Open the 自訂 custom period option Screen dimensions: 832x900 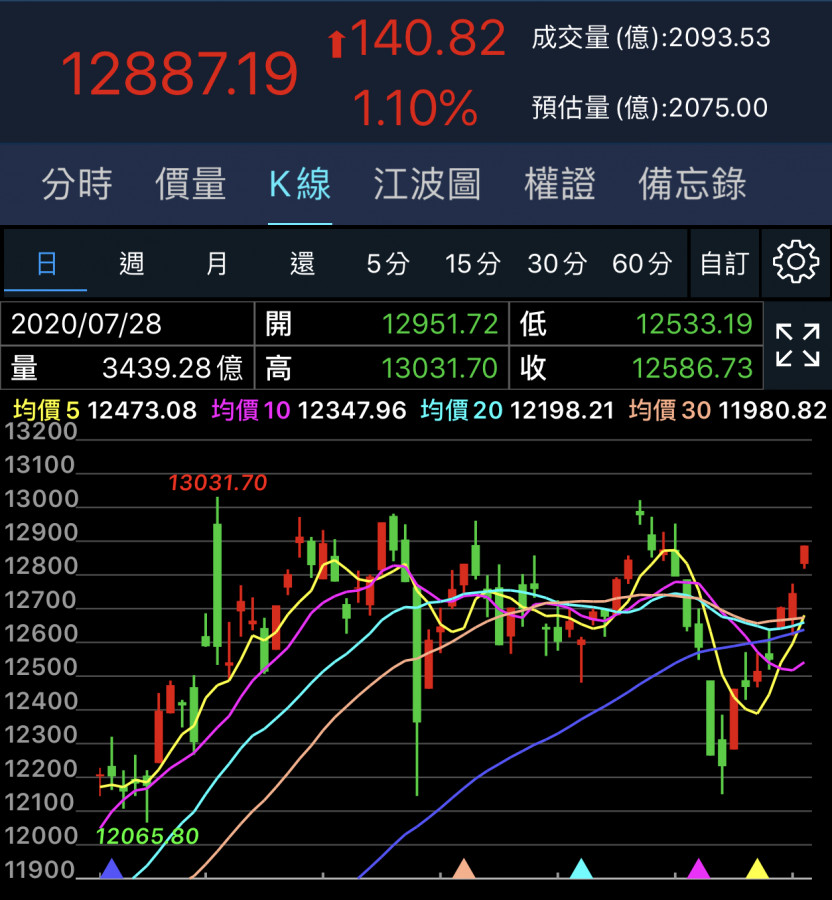point(724,264)
